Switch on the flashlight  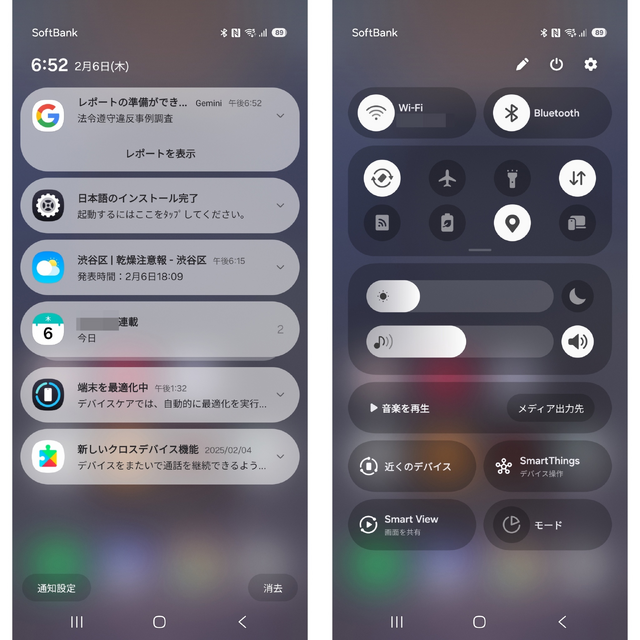512,178
